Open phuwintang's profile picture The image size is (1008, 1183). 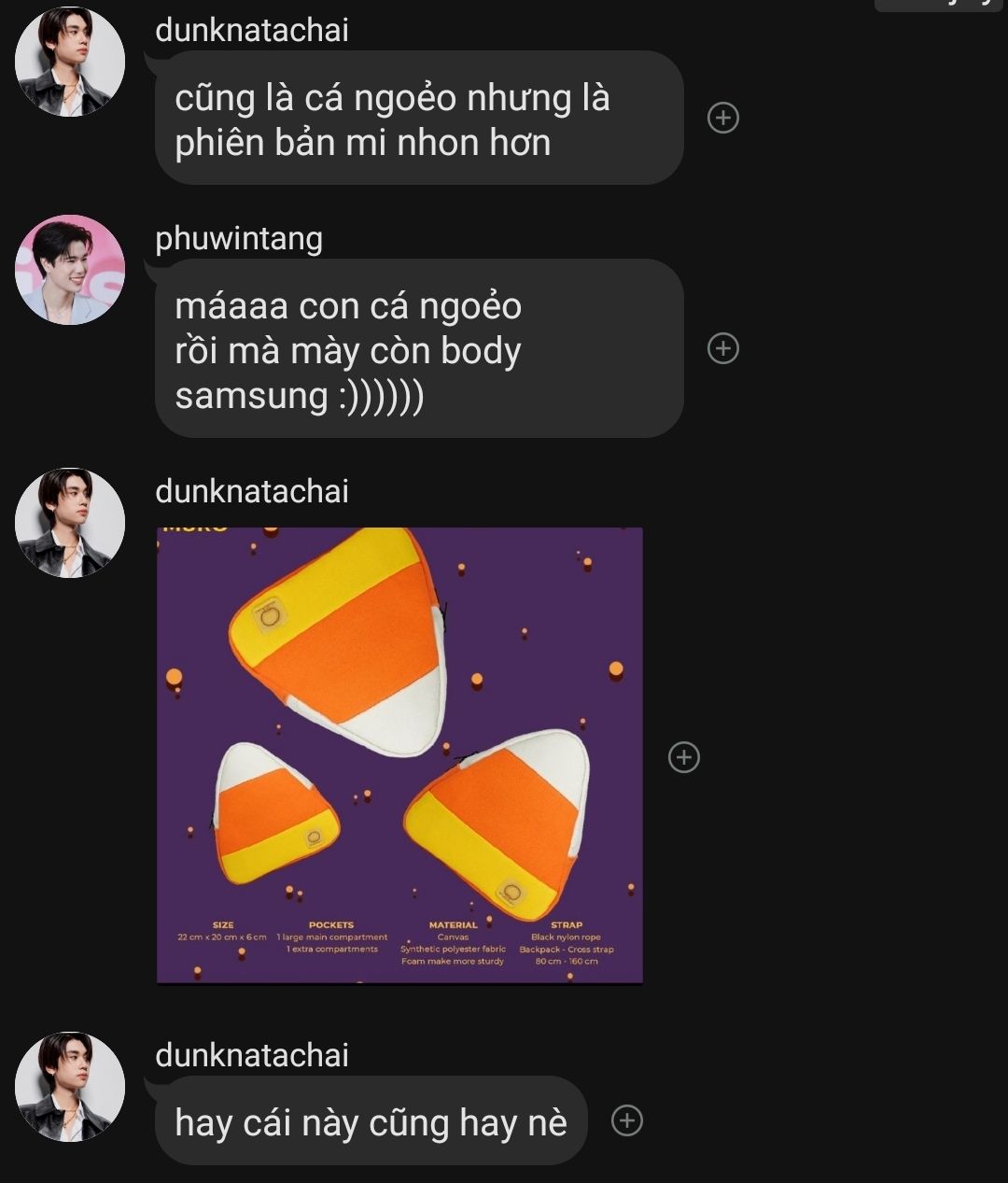pos(70,270)
